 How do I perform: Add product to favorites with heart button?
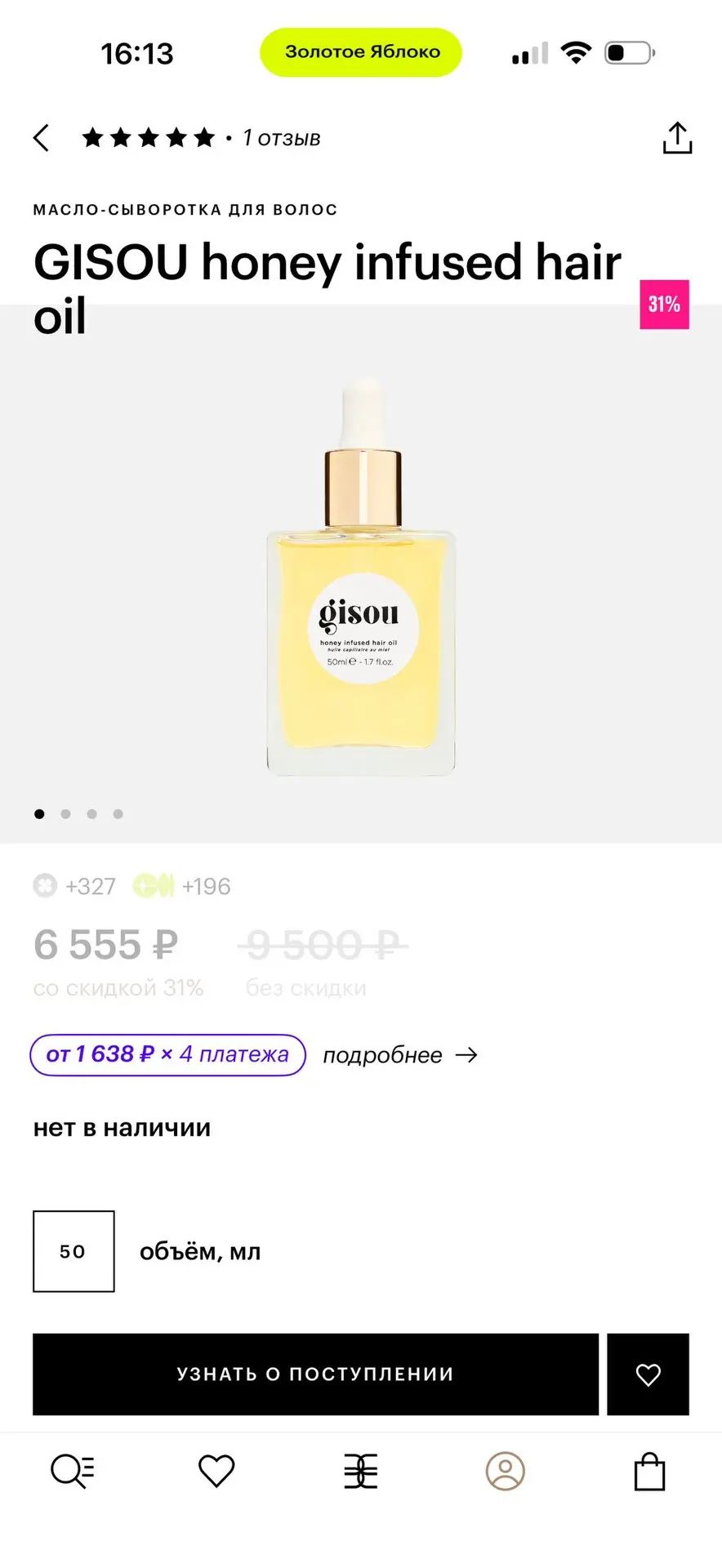(x=648, y=1374)
